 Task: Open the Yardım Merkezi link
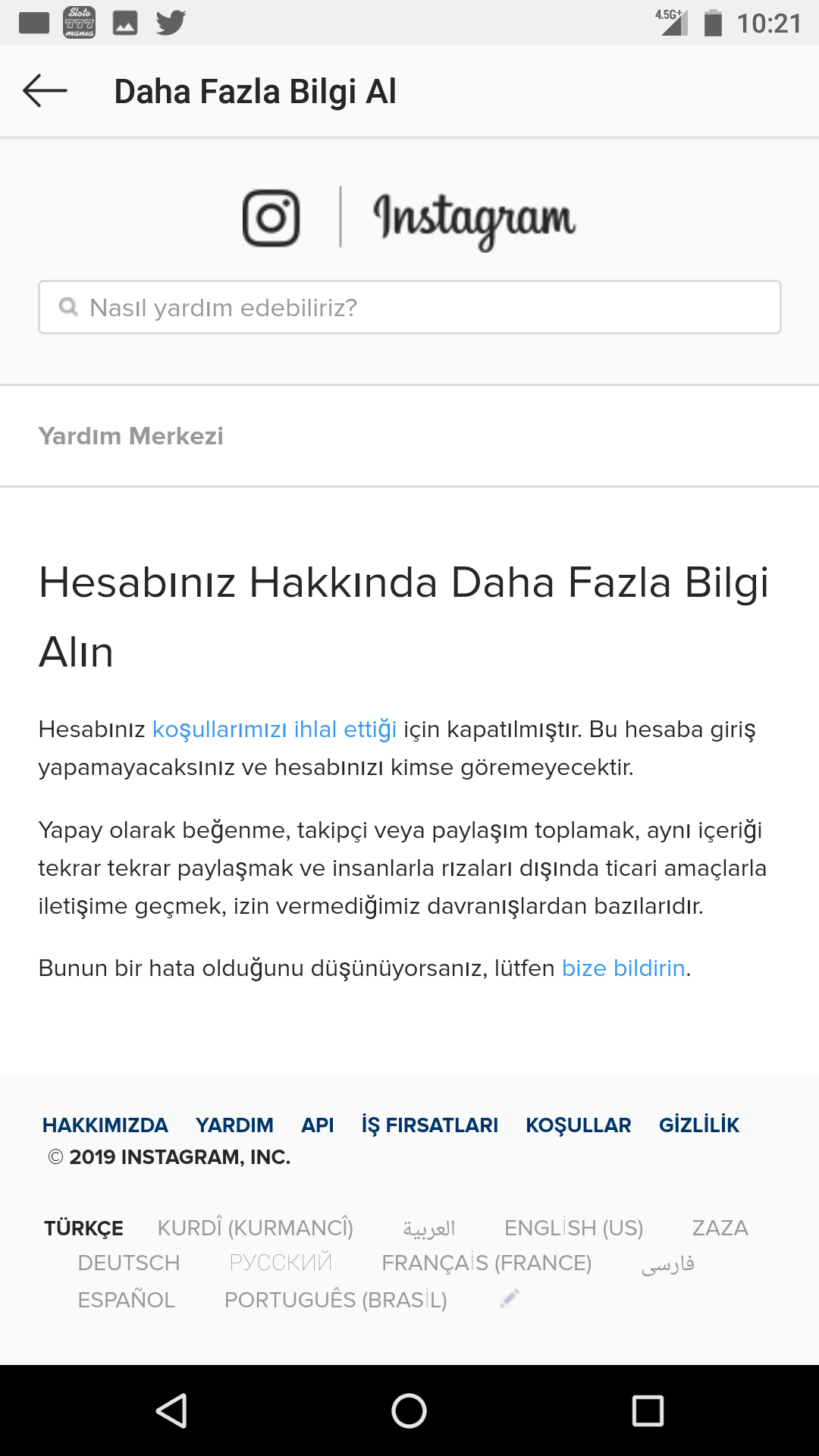pos(131,436)
